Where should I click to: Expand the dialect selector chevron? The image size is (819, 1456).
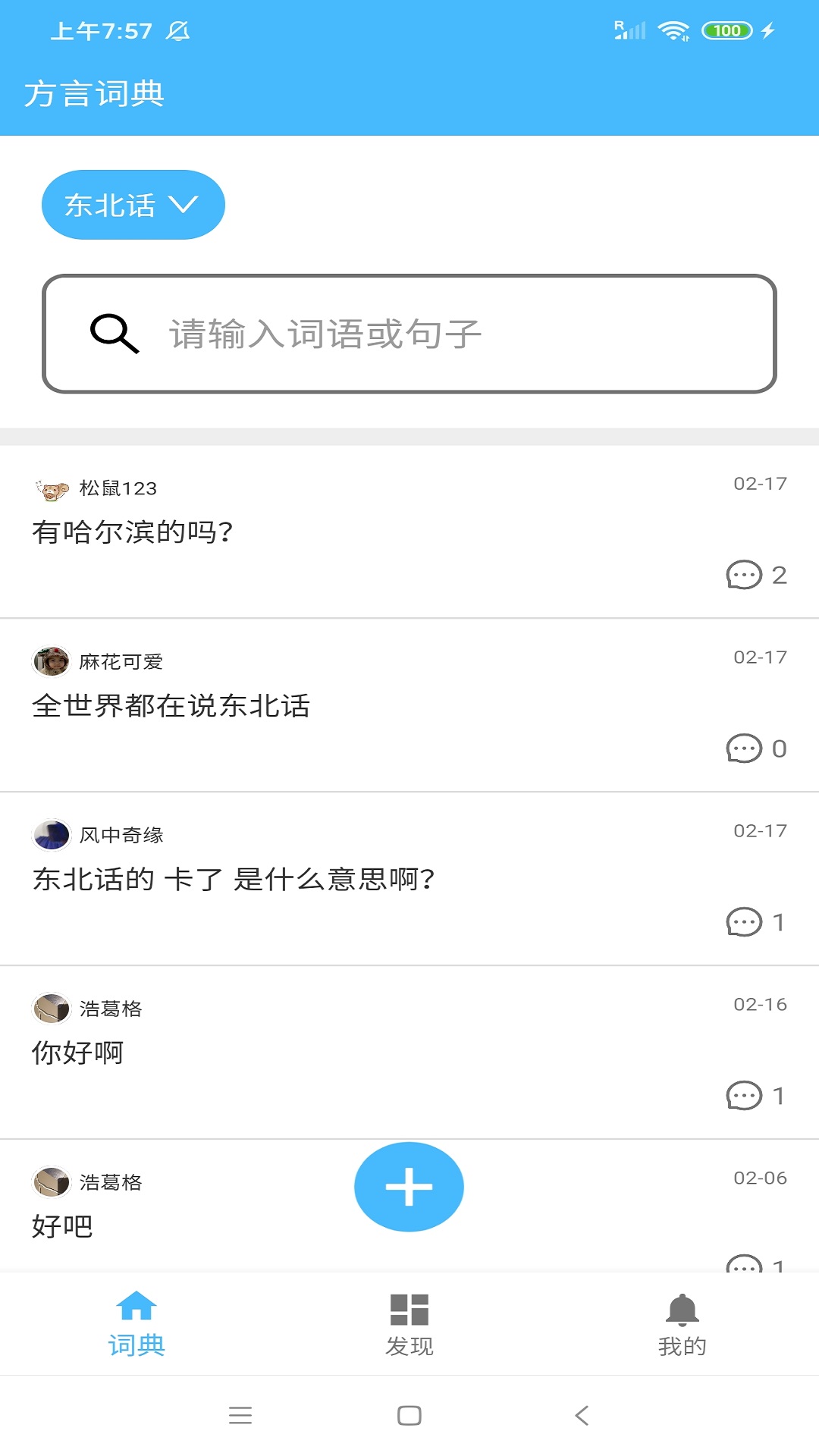(x=184, y=204)
